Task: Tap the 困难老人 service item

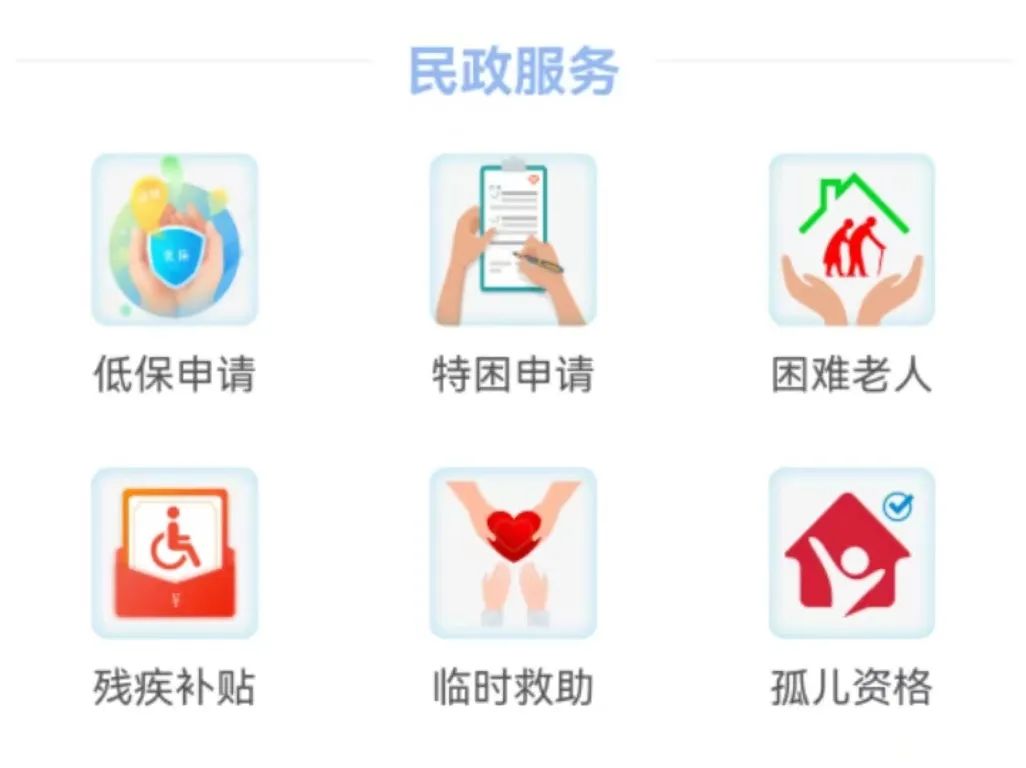Action: 851,240
